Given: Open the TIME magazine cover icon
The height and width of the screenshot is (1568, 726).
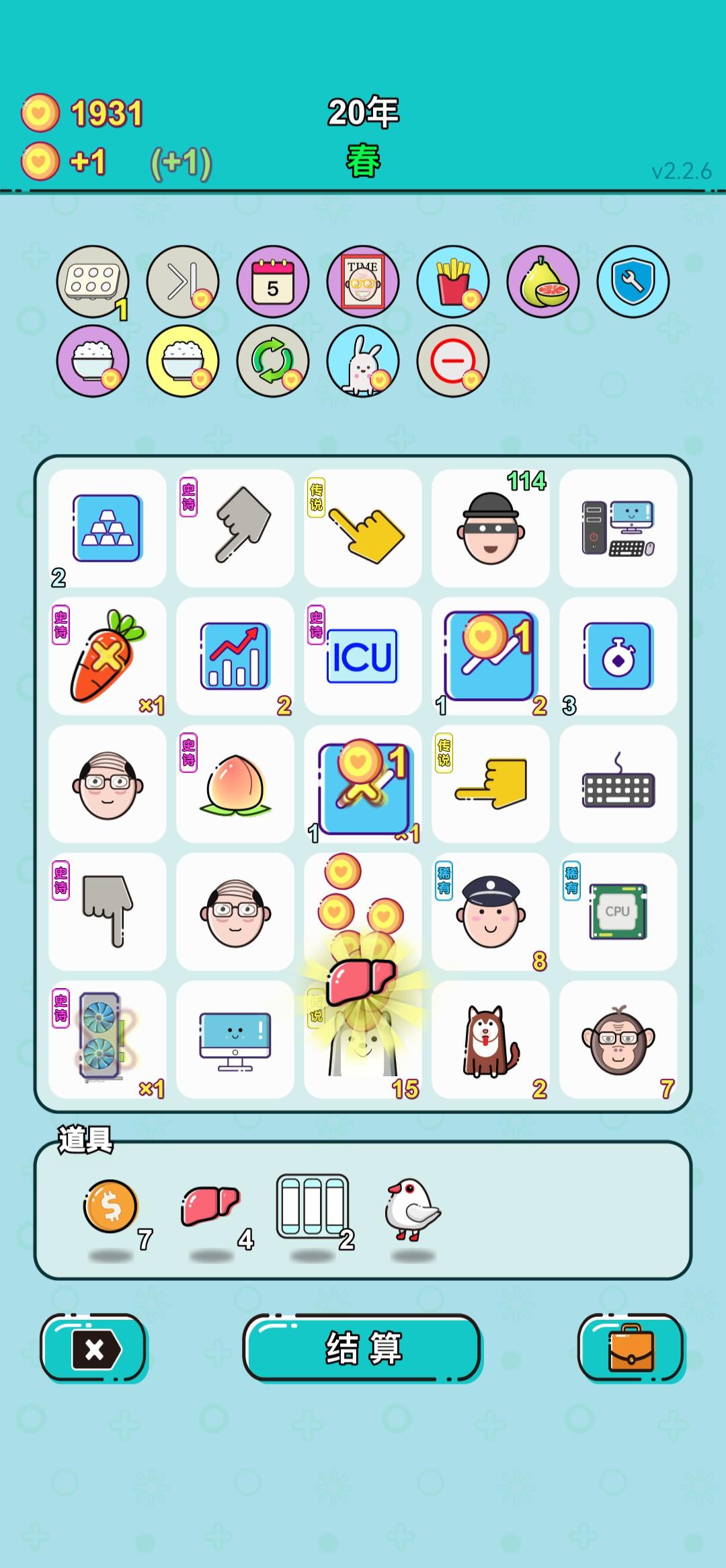Looking at the screenshot, I should [363, 281].
